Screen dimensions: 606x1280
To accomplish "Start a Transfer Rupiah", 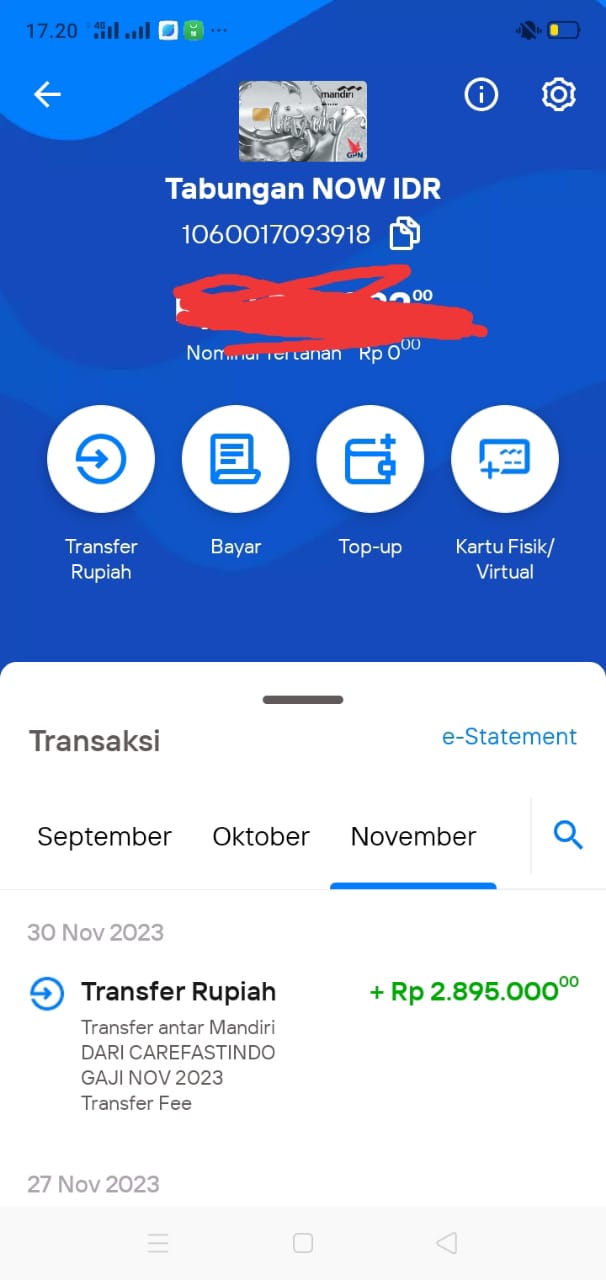I will [x=101, y=459].
